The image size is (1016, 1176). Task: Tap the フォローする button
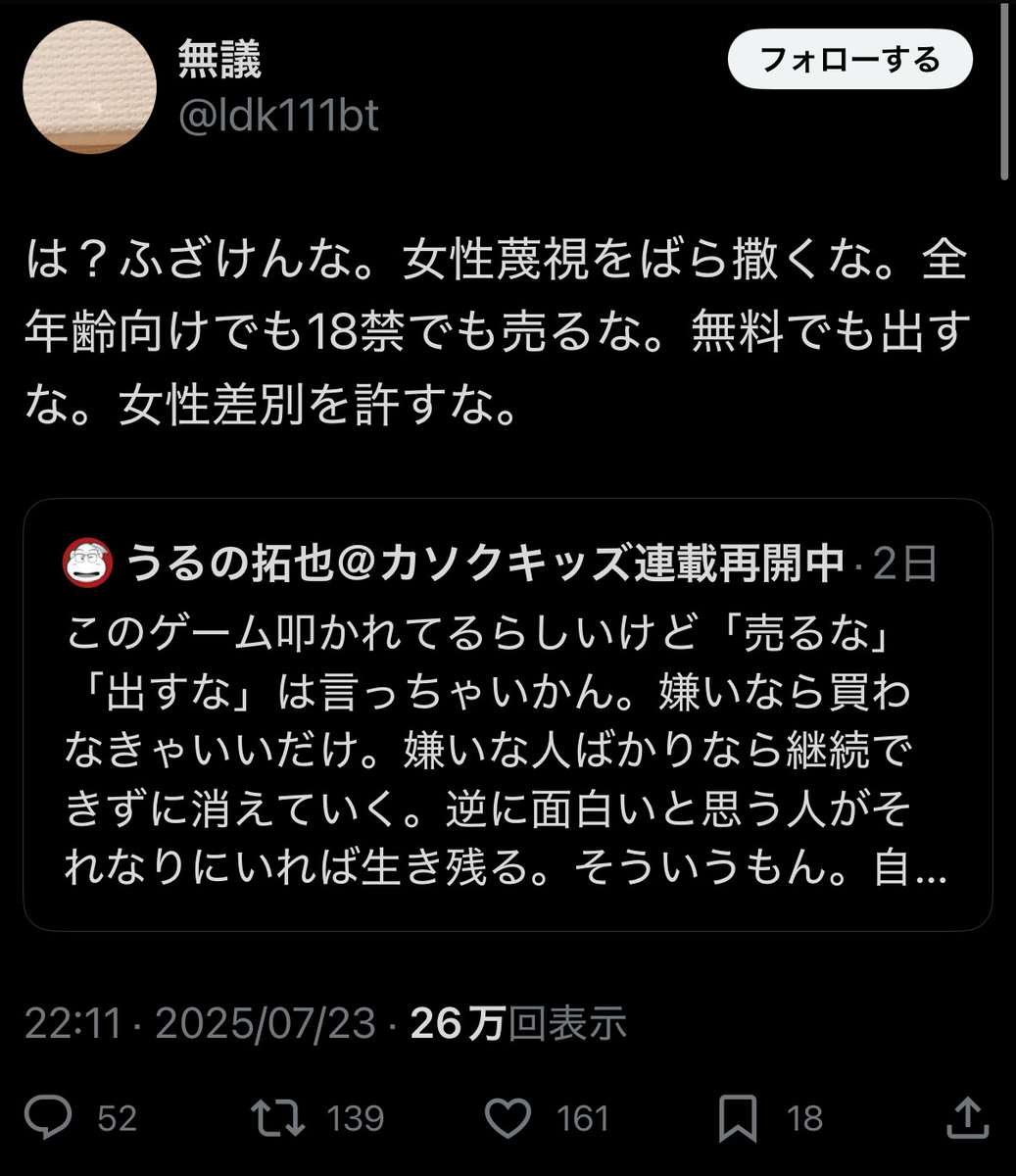click(x=849, y=61)
